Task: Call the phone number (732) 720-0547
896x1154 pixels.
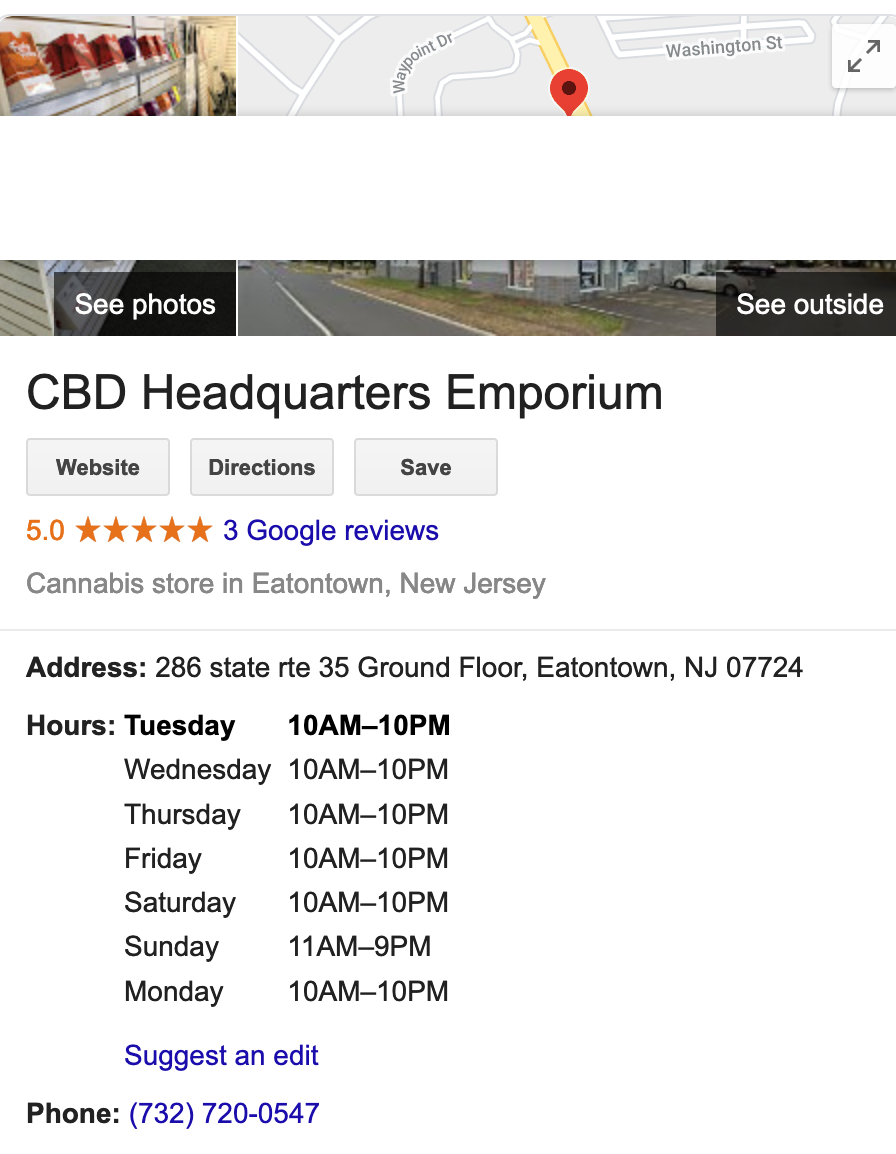Action: [222, 1112]
